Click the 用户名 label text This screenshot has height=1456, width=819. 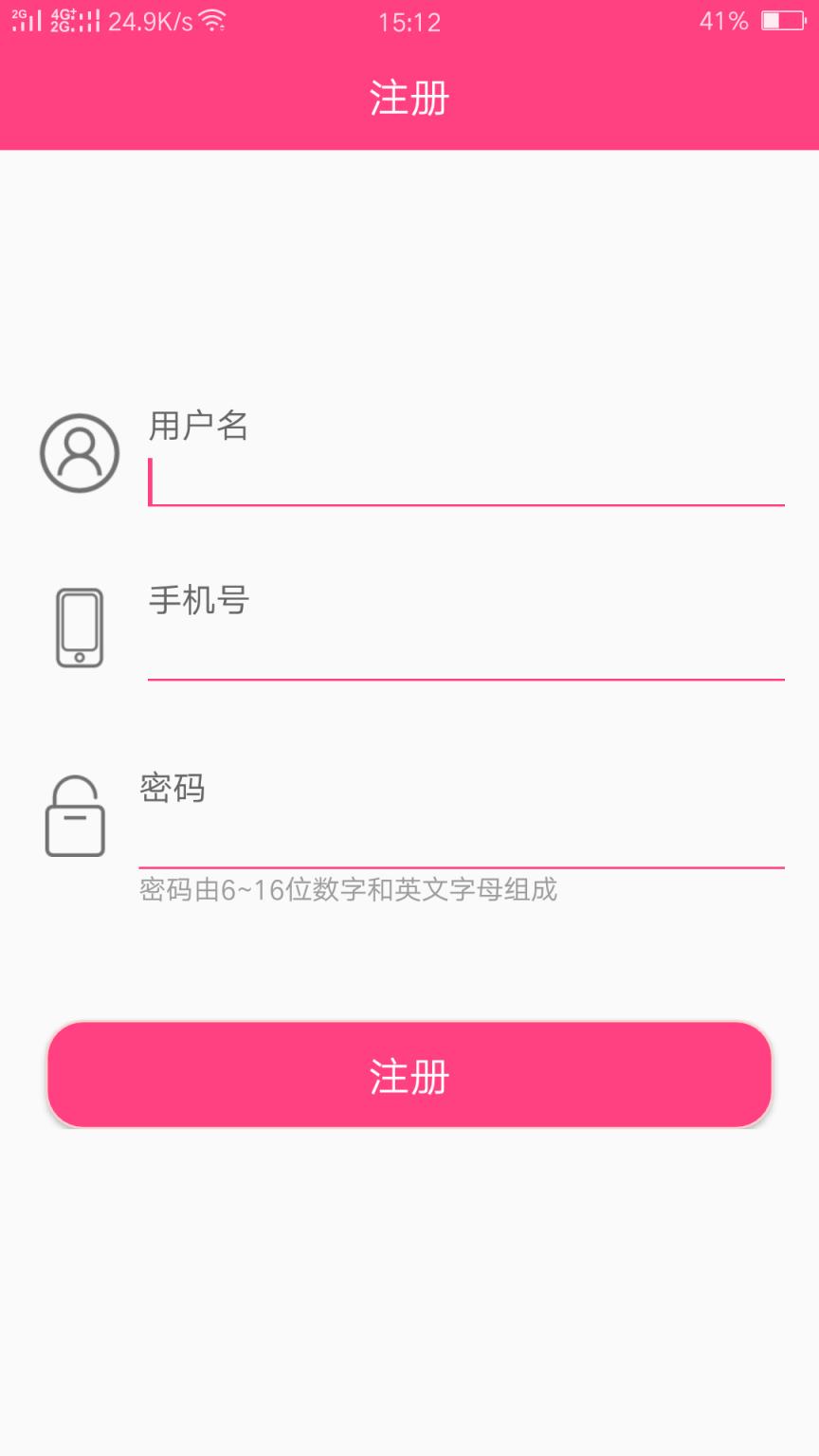197,427
